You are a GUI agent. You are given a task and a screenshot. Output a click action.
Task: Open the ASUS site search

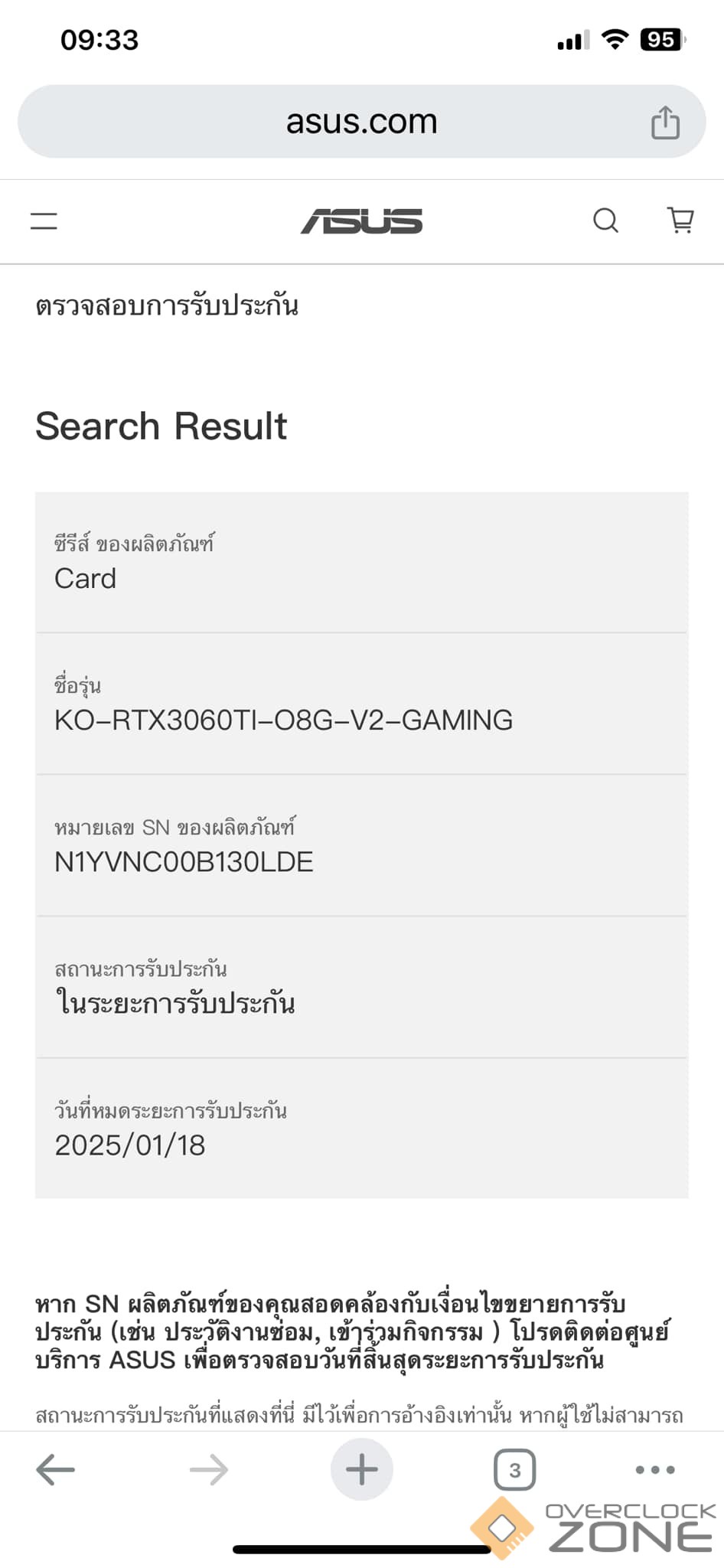[605, 220]
